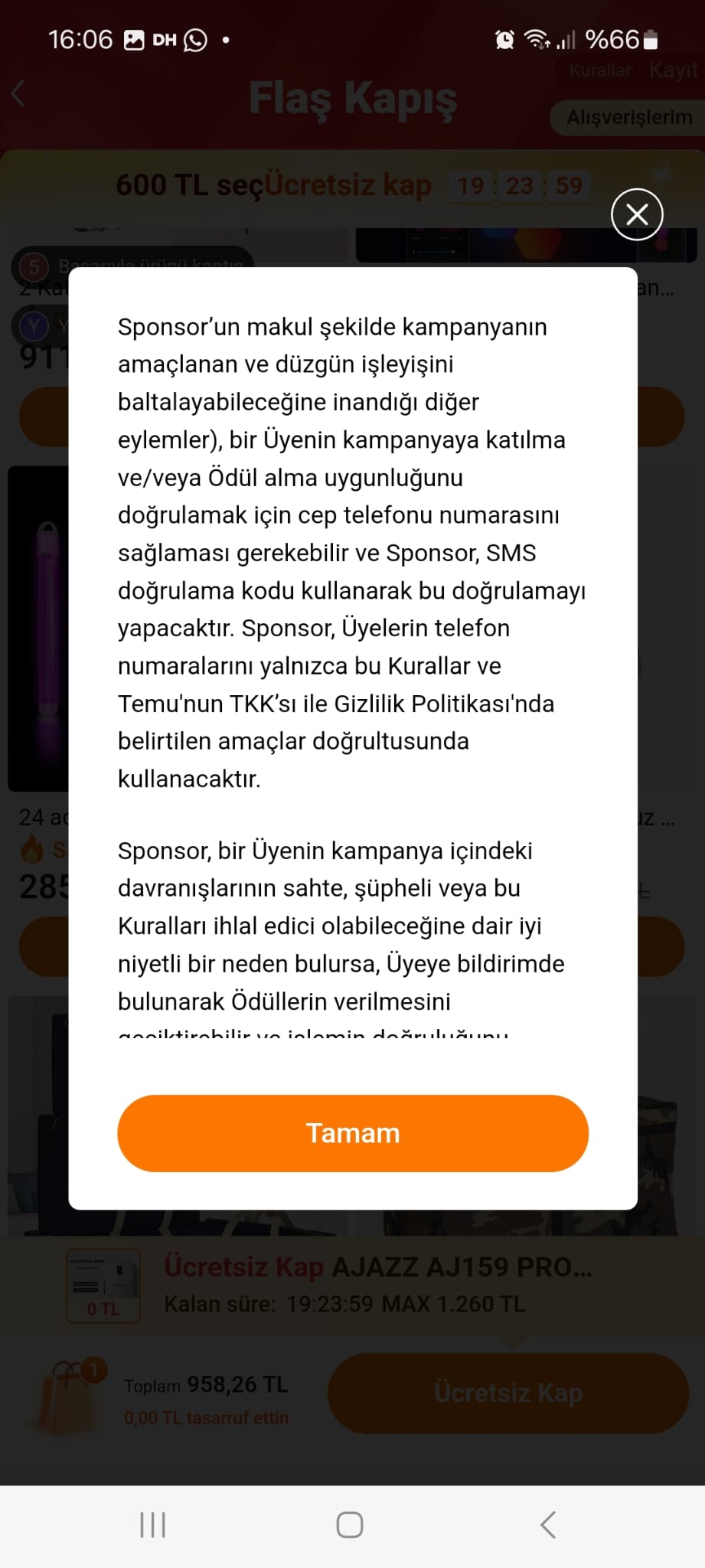This screenshot has height=1568, width=705.
Task: Go back using the system navigation bar
Action: click(x=548, y=1524)
